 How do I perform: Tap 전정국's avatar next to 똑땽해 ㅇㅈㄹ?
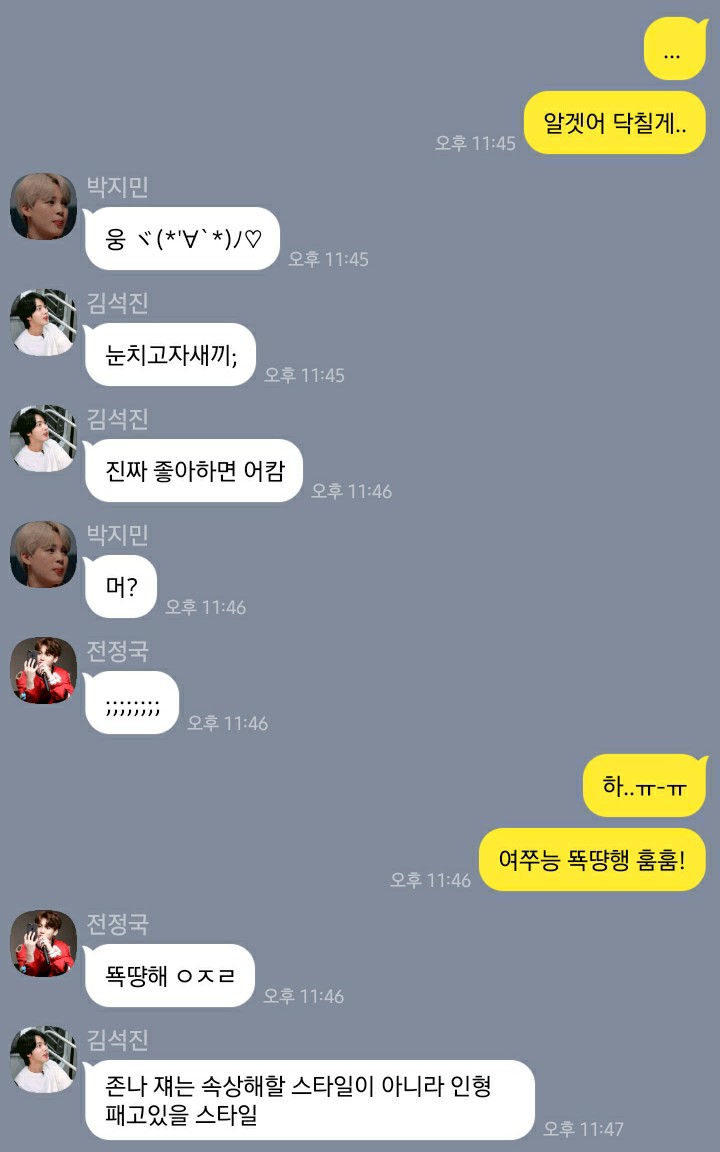[43, 944]
